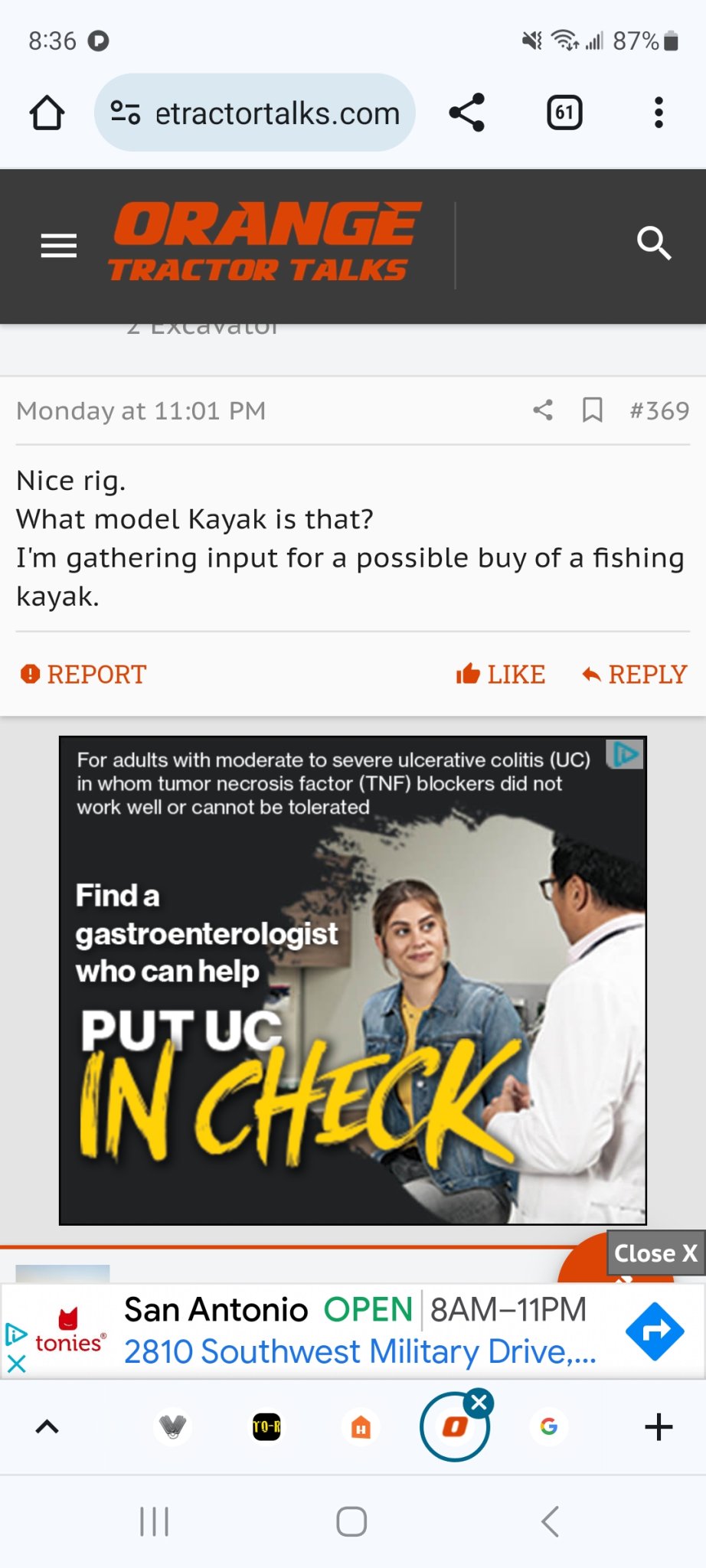The height and width of the screenshot is (1568, 706).
Task: Share post #369
Action: coord(543,410)
